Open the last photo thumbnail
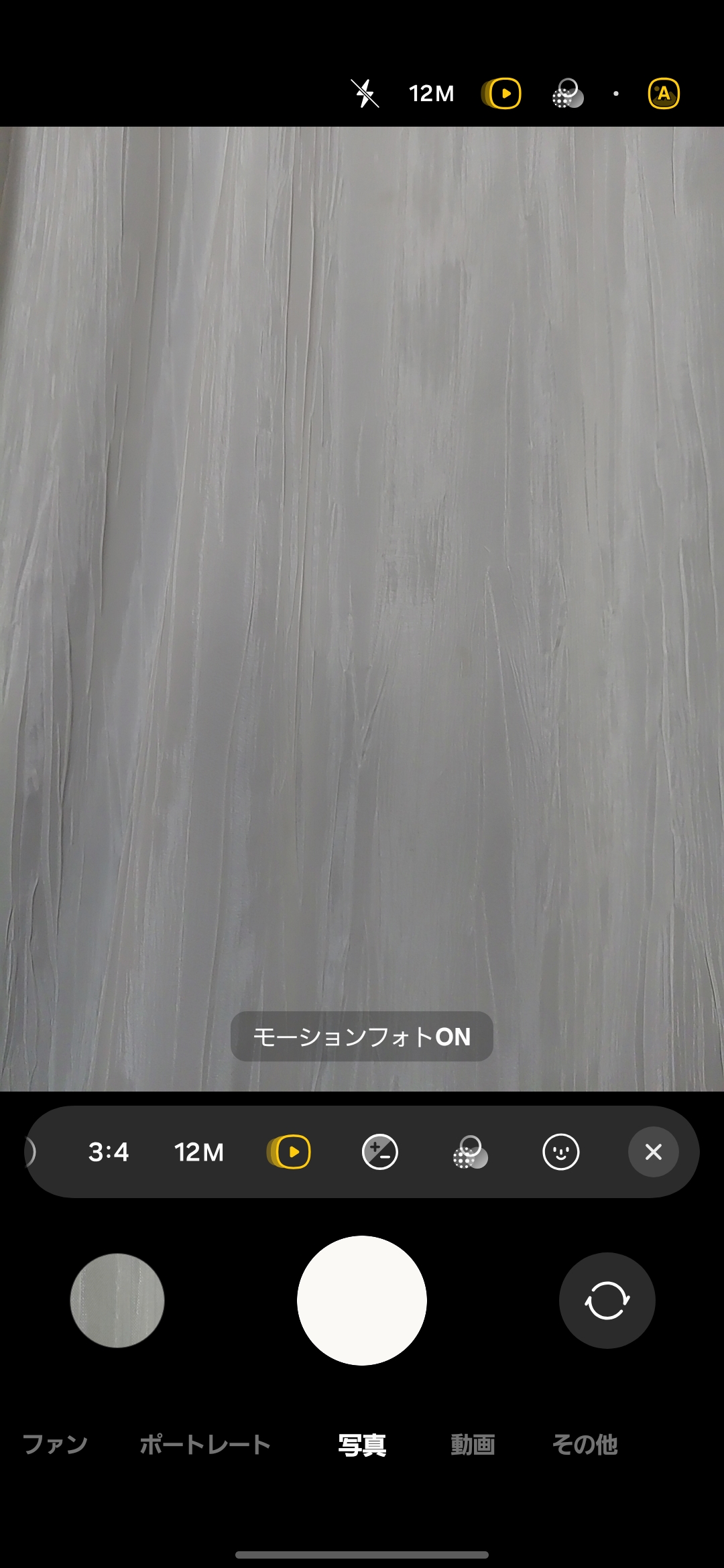Screen dimensions: 724x1568 click(117, 1300)
